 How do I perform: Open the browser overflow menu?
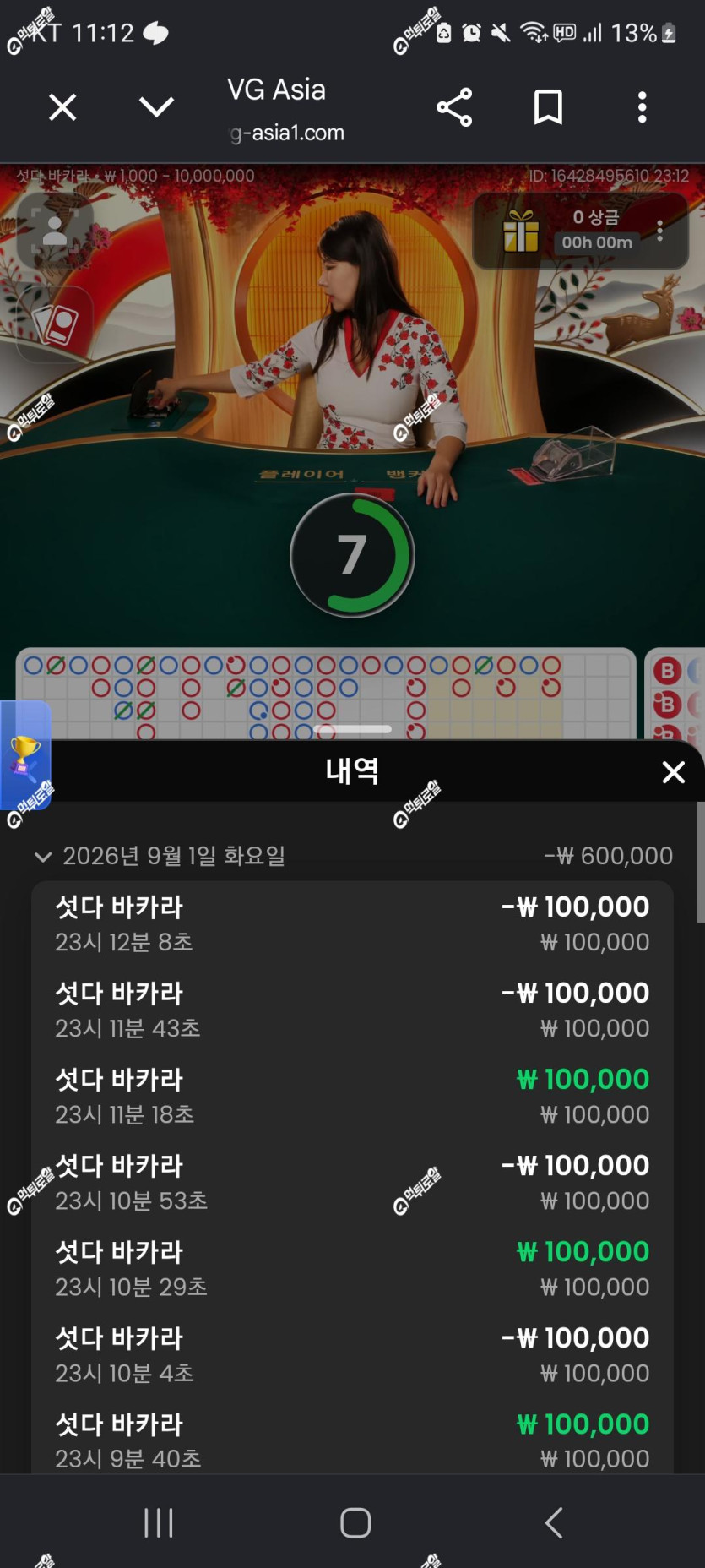643,107
